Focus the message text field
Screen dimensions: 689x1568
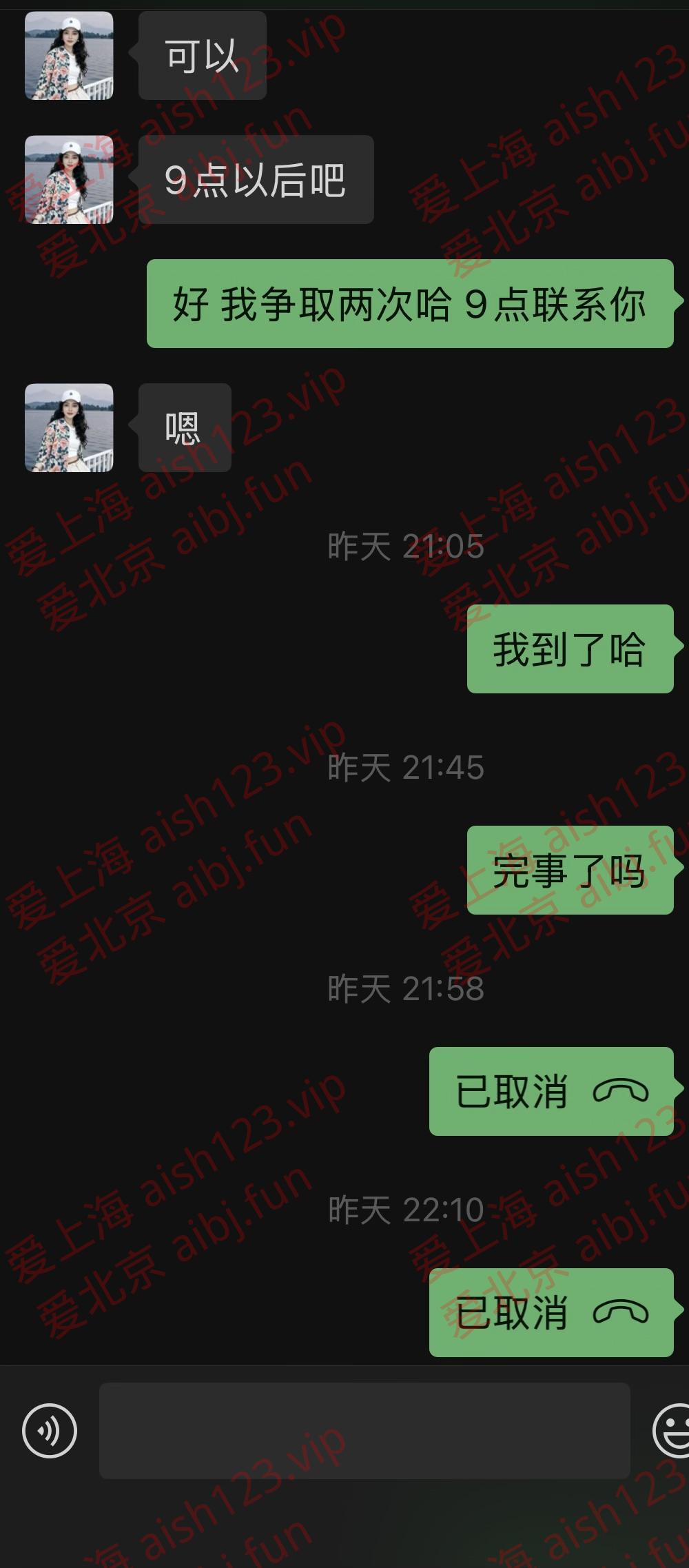tap(364, 1430)
